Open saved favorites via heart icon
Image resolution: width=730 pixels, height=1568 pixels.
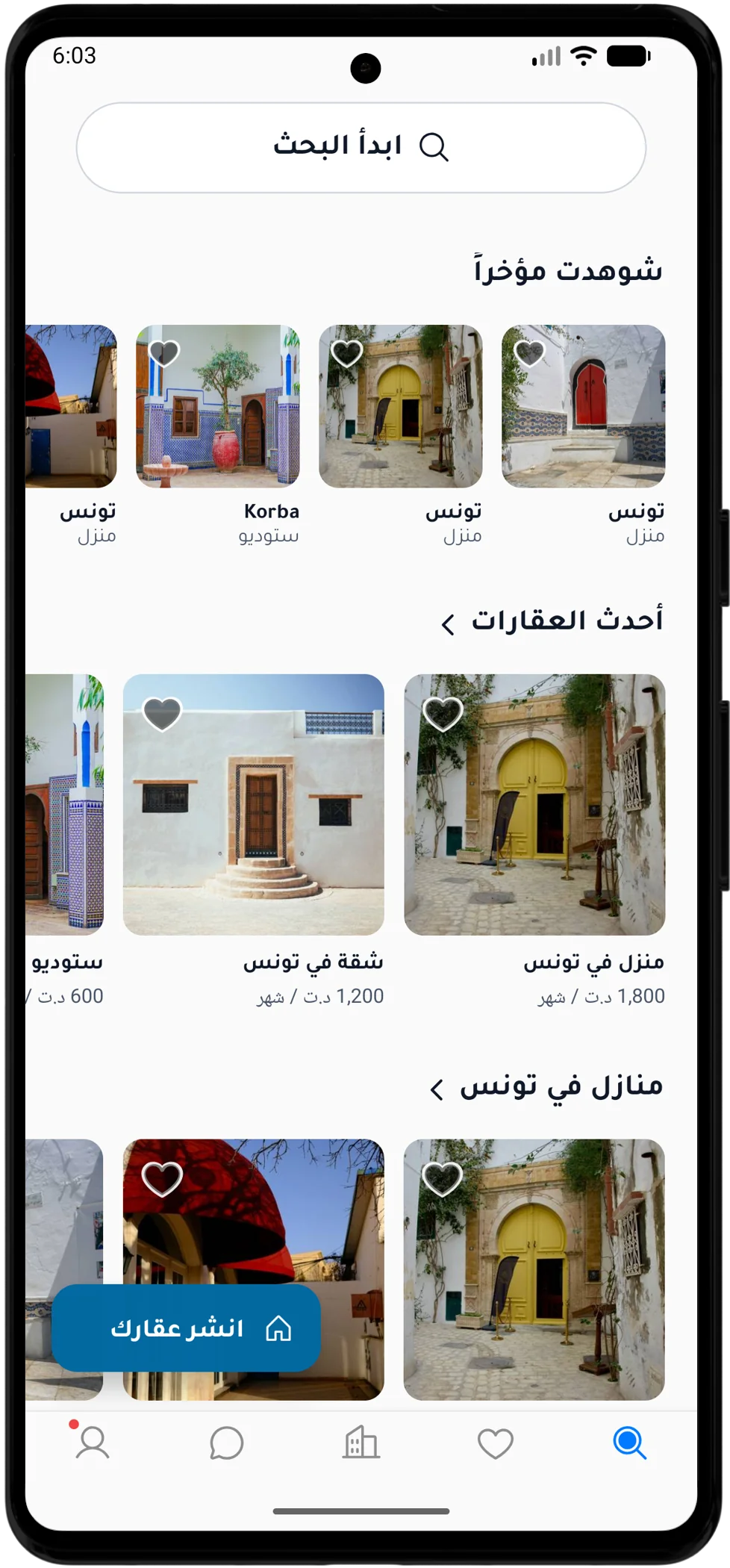click(495, 1443)
